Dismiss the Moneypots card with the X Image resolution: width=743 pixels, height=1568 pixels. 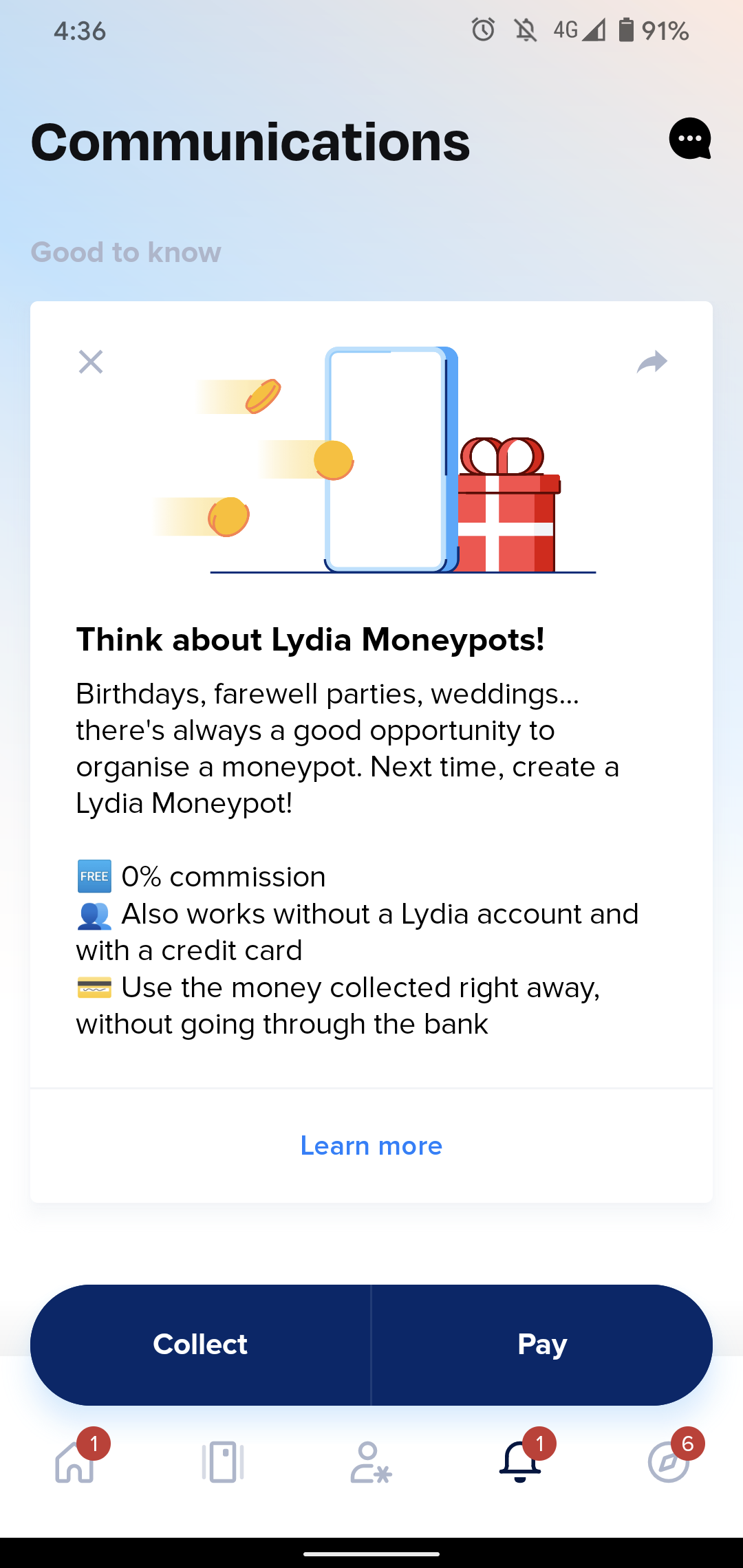pos(91,362)
